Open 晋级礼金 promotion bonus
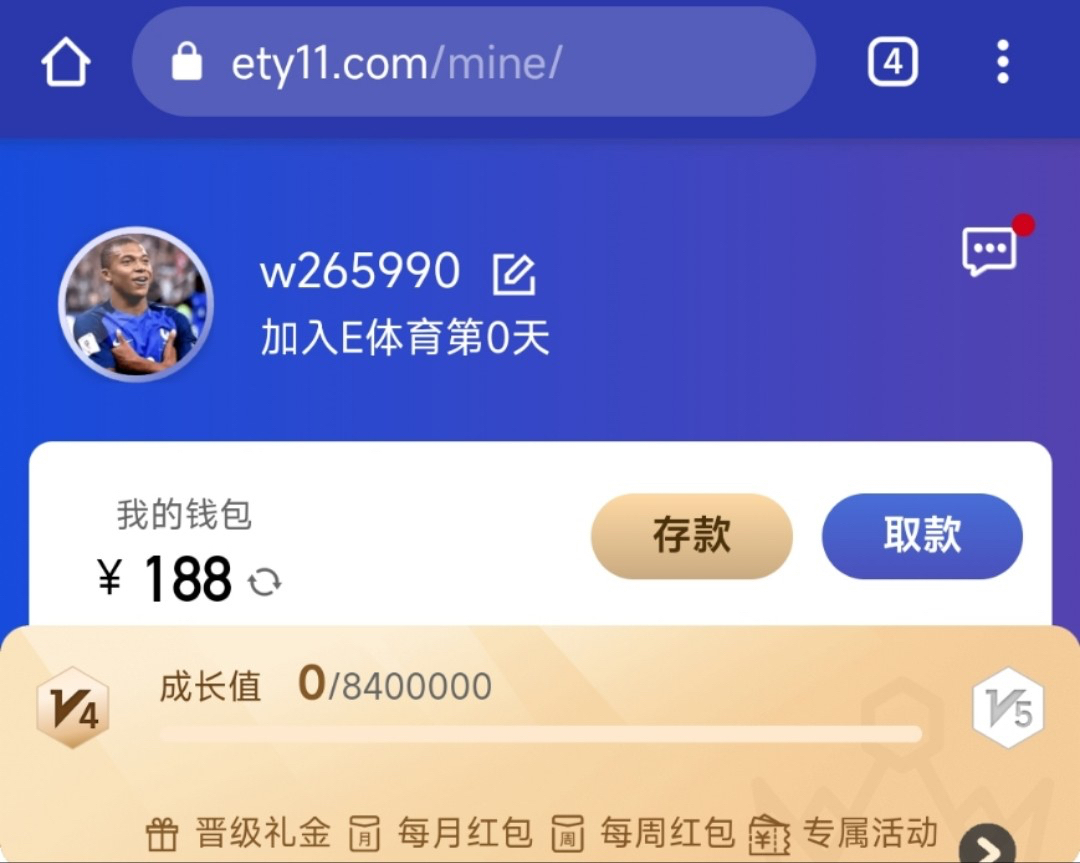The height and width of the screenshot is (863, 1080). pyautogui.click(x=240, y=832)
